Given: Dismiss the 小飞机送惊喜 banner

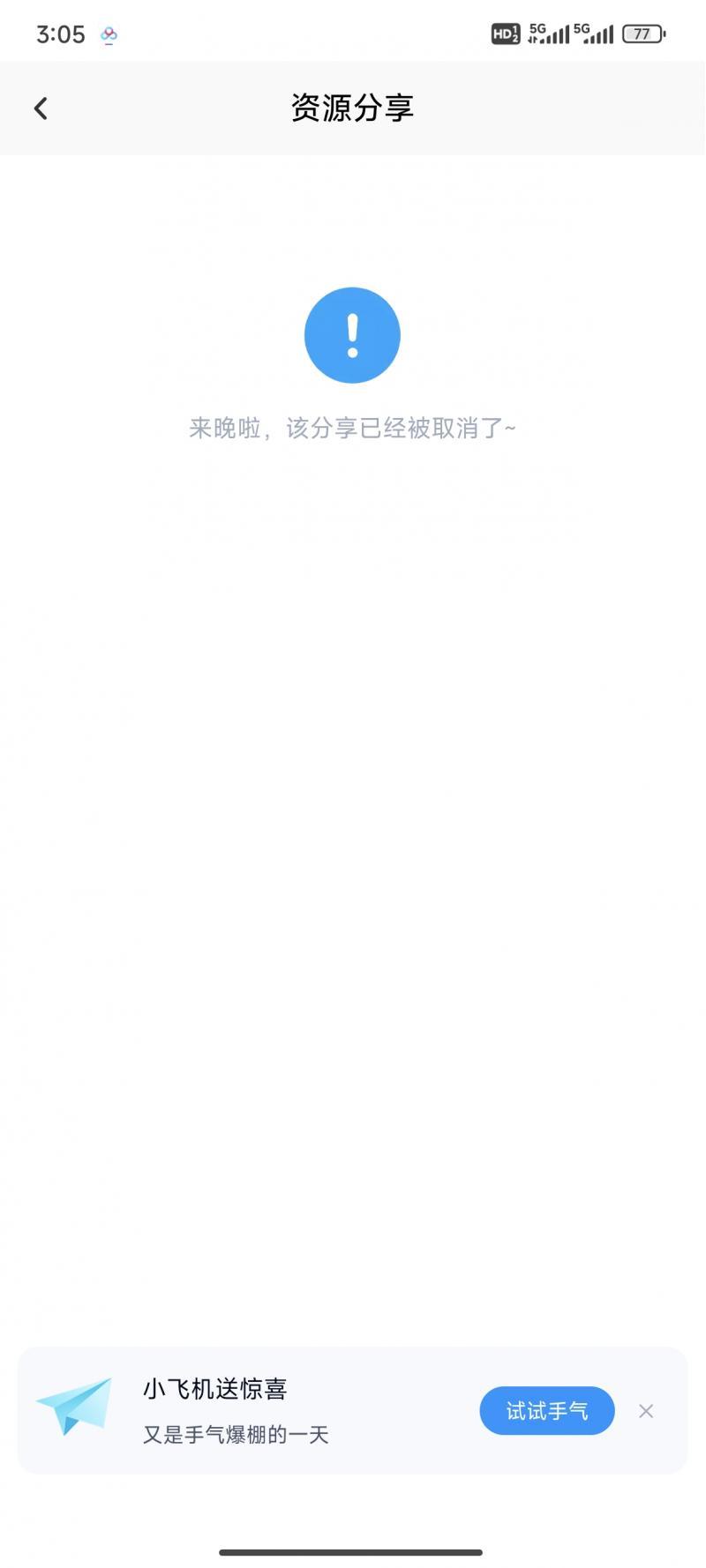Looking at the screenshot, I should pos(646,1411).
